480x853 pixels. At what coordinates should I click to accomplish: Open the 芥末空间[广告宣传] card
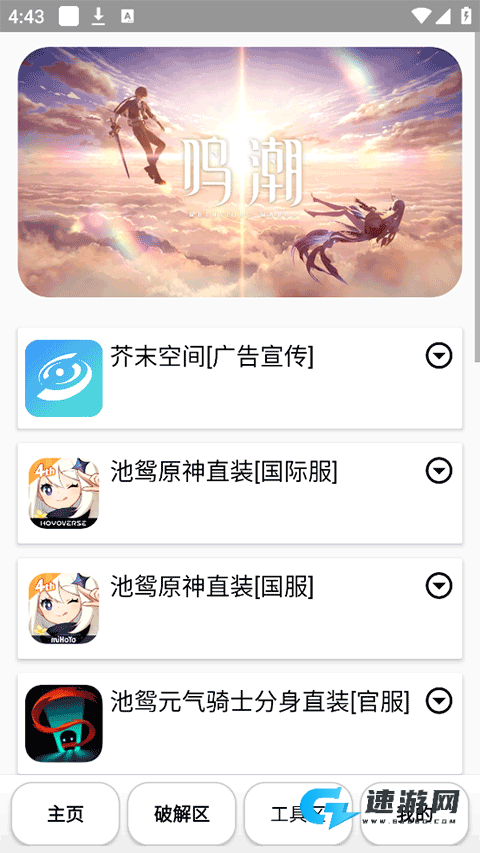[x=240, y=378]
